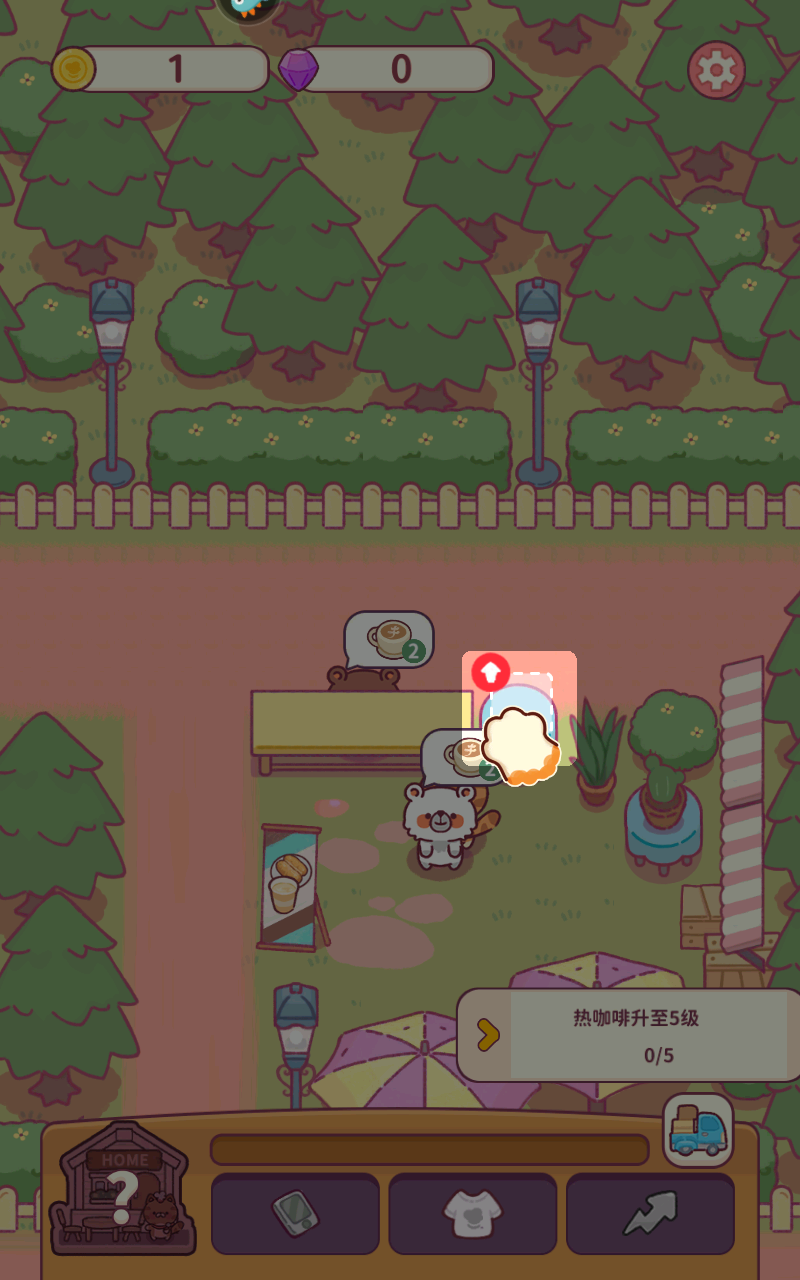Tap the highlighted coffee machine upgrade spot
Screen dimensions: 800x1280
519,709
